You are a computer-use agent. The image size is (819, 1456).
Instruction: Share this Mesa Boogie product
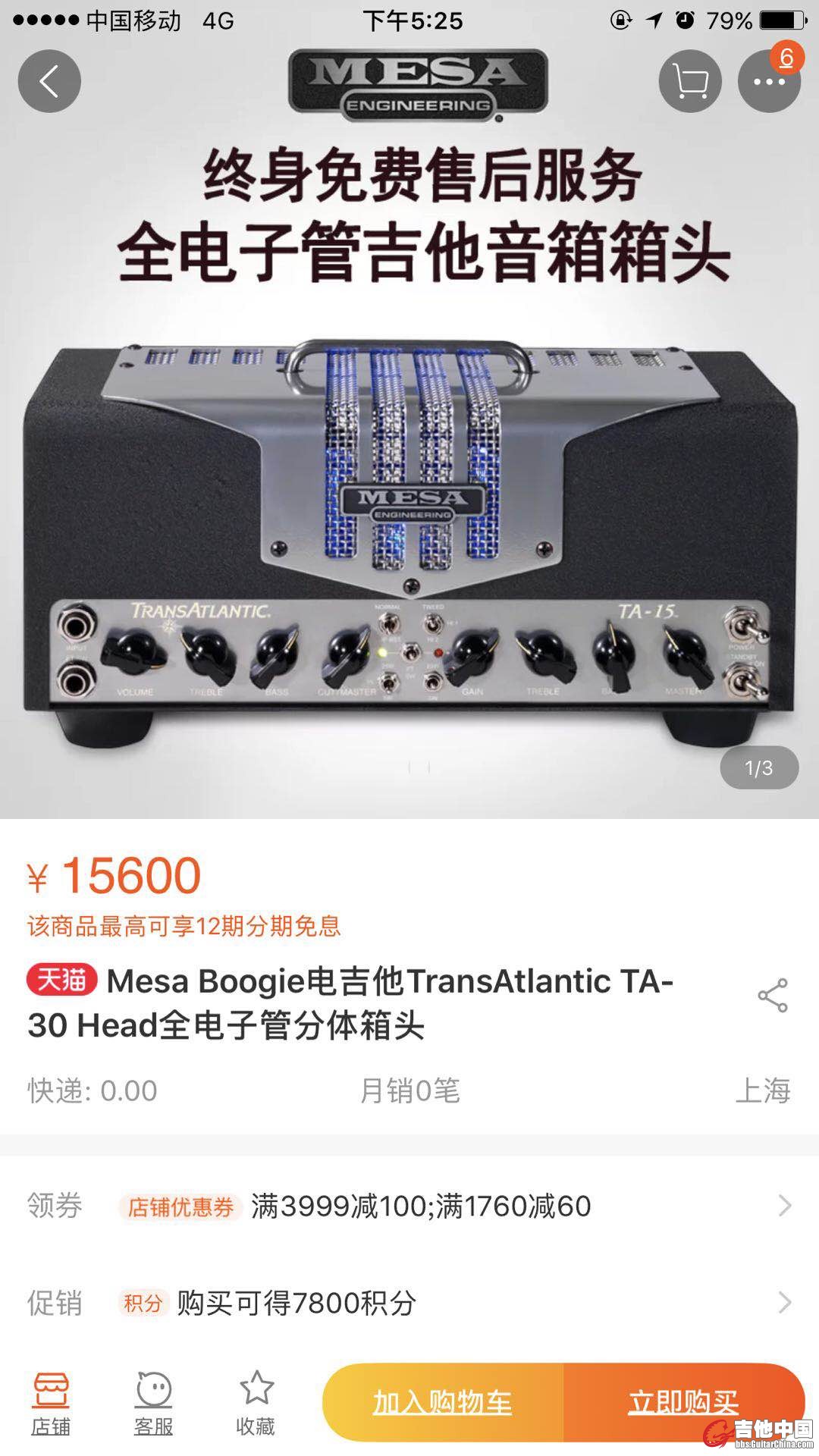(772, 996)
